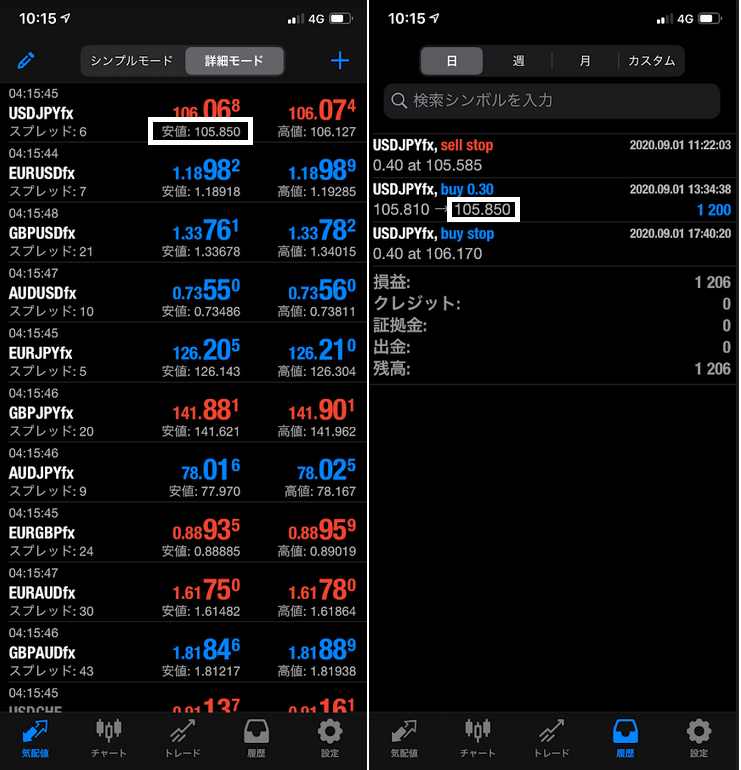
Task: Select the AUDUSDfx quote row
Action: pyautogui.click(x=184, y=292)
